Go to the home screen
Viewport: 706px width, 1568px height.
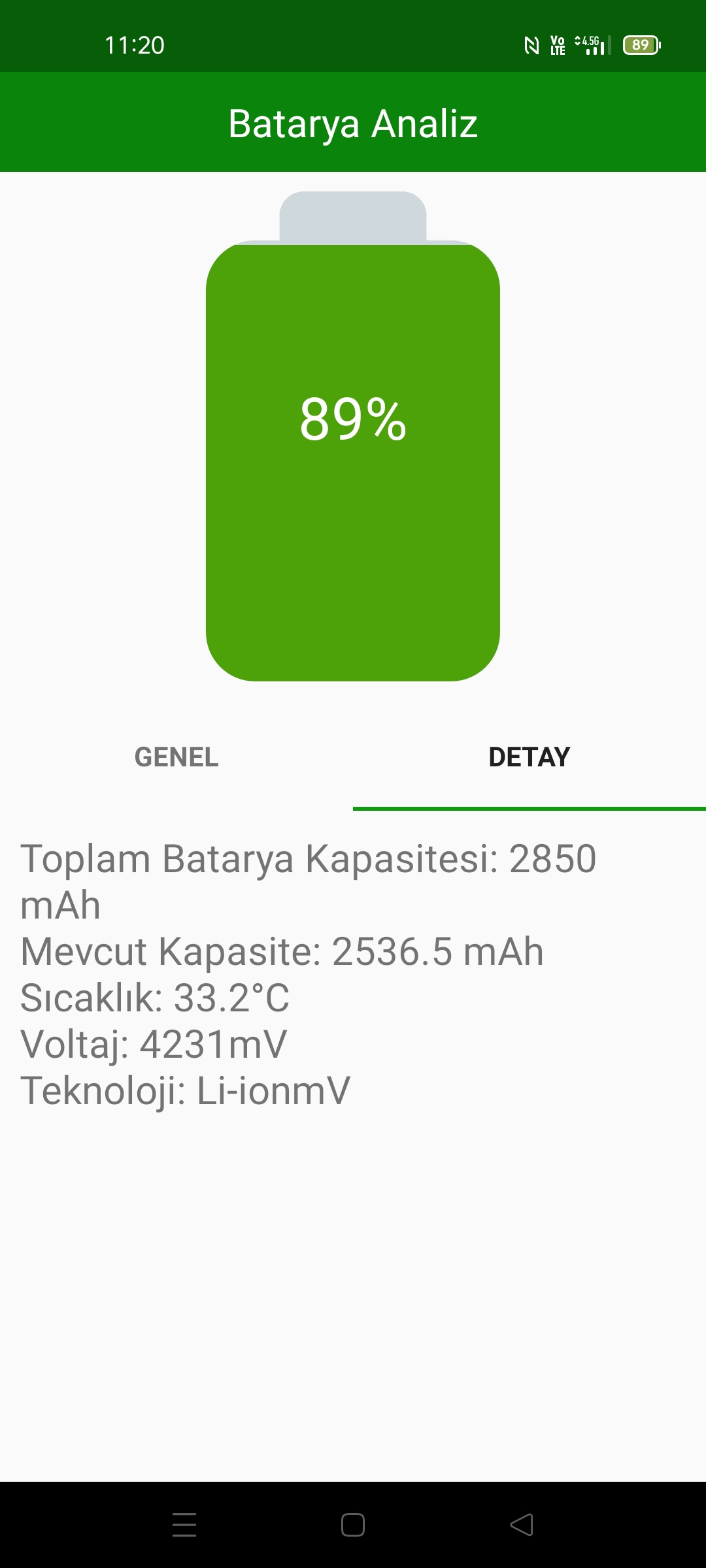[x=353, y=1525]
